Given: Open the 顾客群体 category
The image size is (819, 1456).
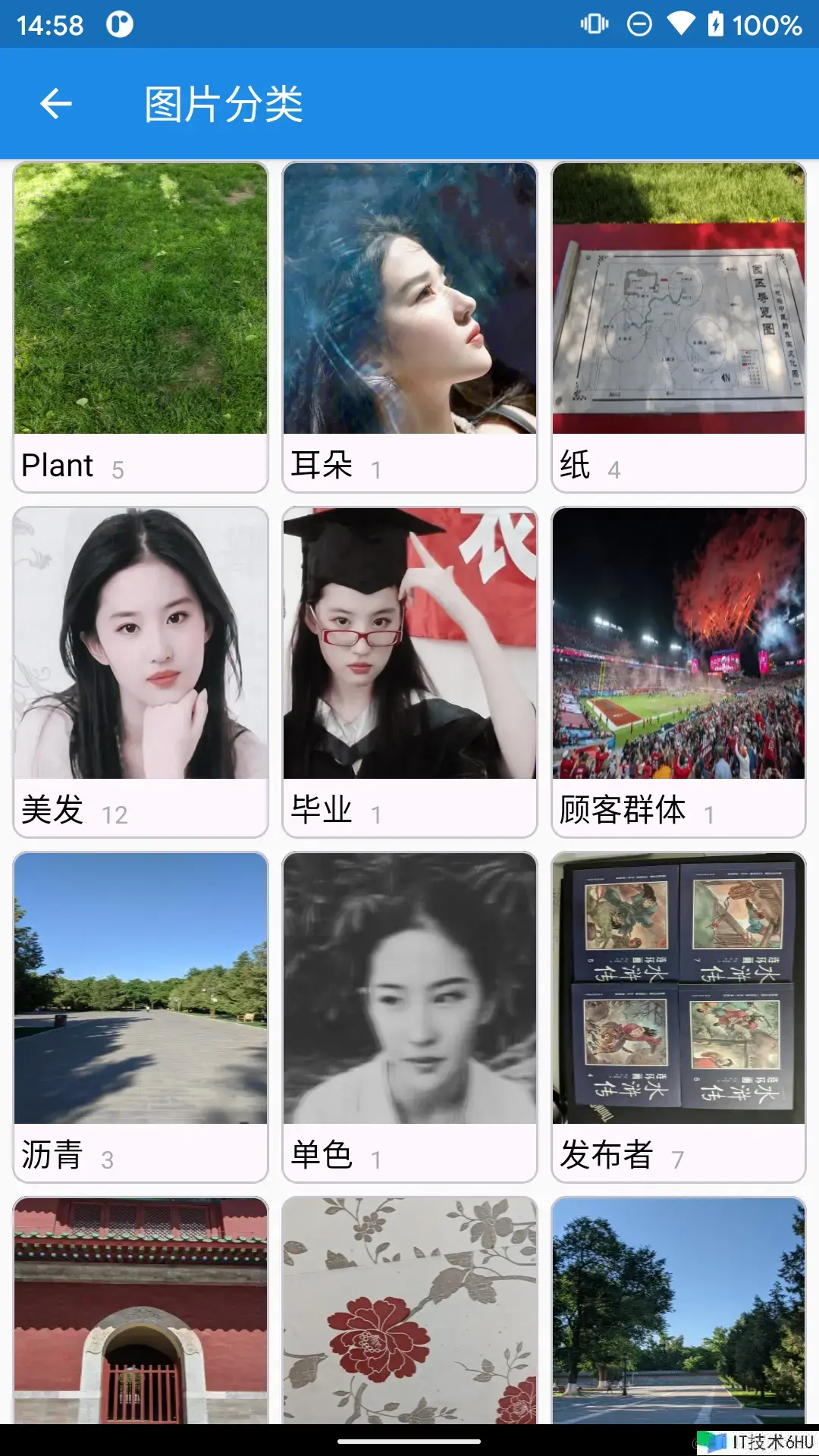Looking at the screenshot, I should point(678,672).
